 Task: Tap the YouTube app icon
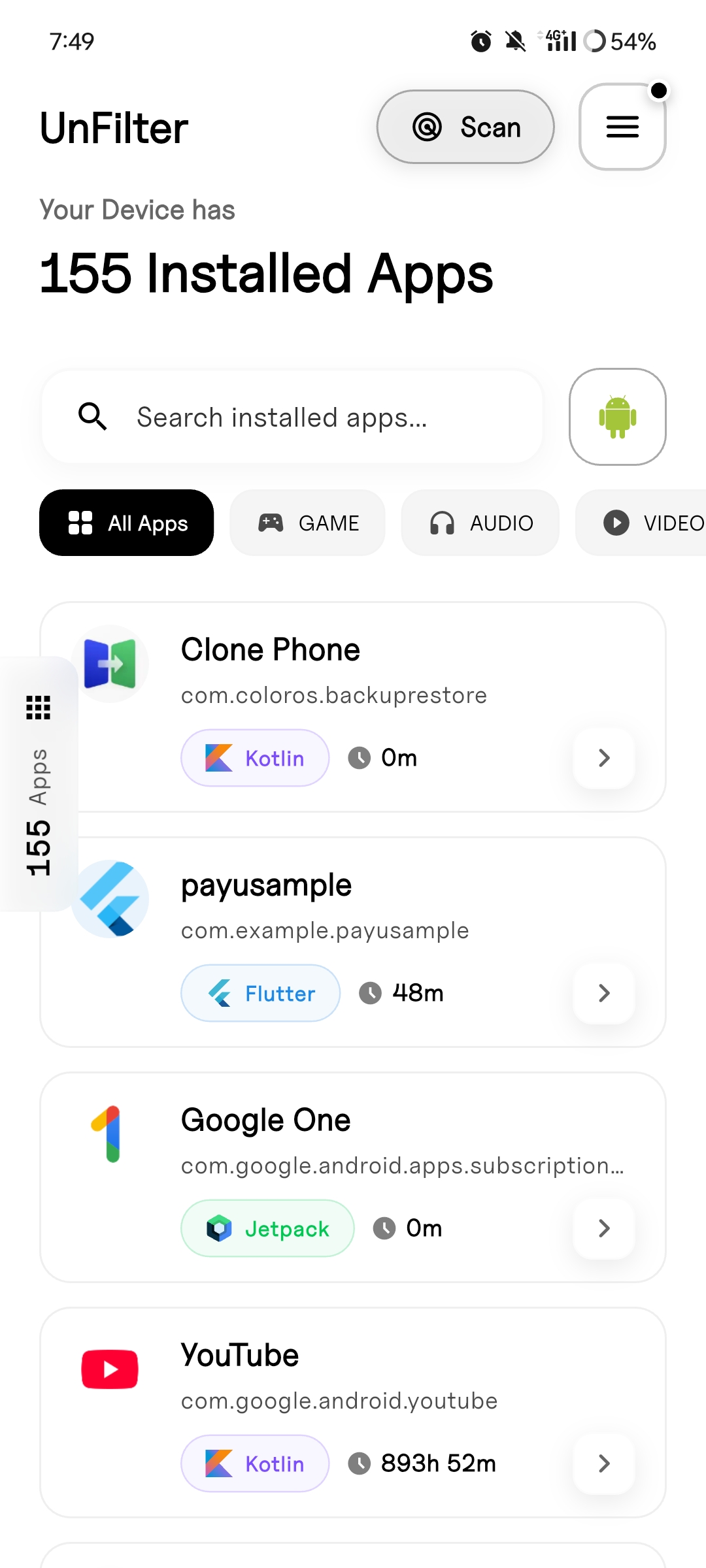coord(109,1370)
